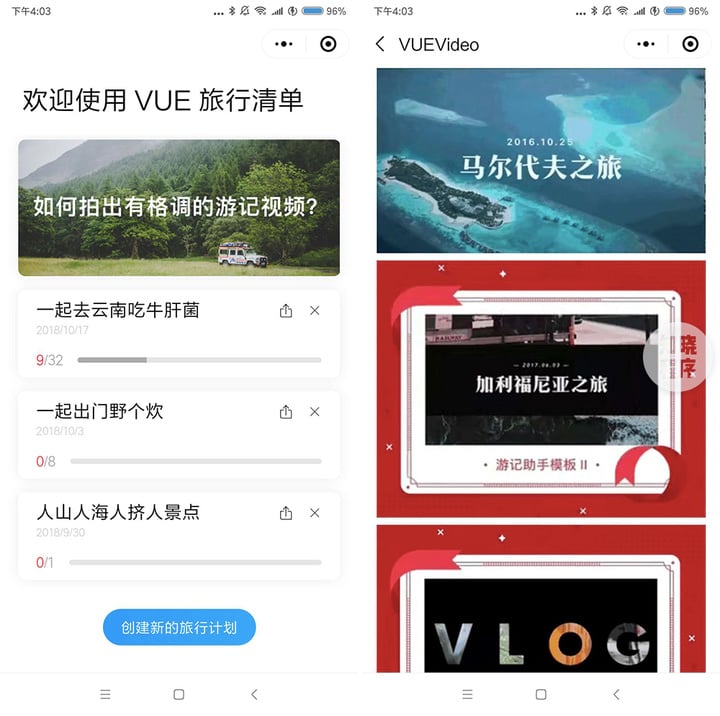Go to the system home screen

click(179, 694)
